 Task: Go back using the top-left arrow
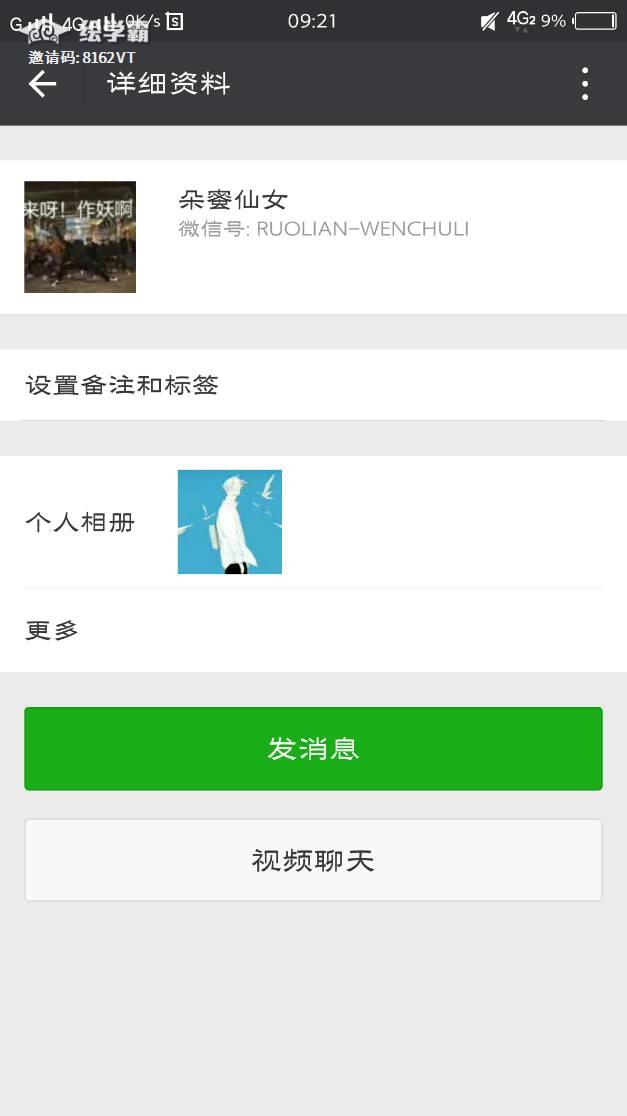(42, 85)
